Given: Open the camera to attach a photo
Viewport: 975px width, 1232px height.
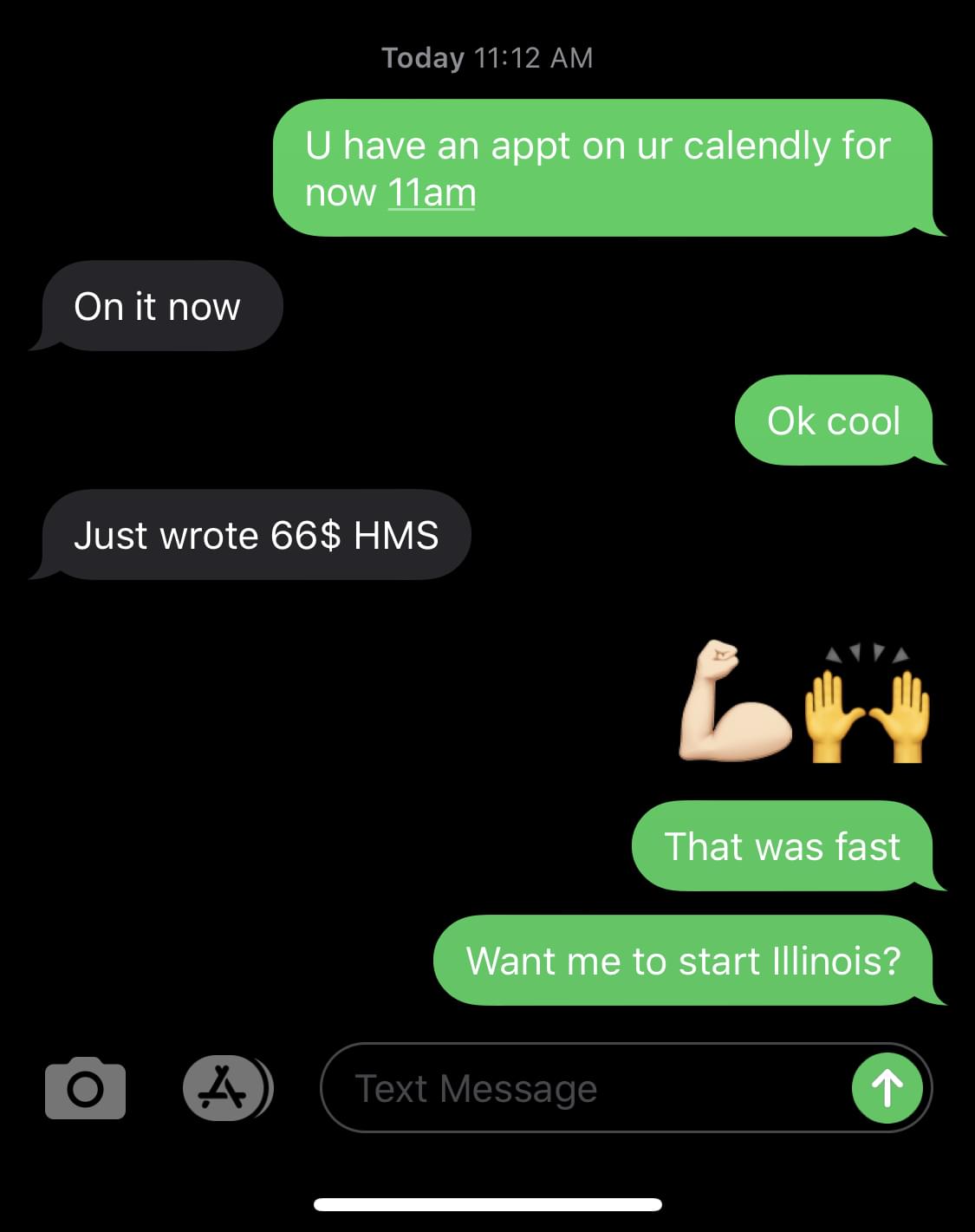Looking at the screenshot, I should (85, 1087).
